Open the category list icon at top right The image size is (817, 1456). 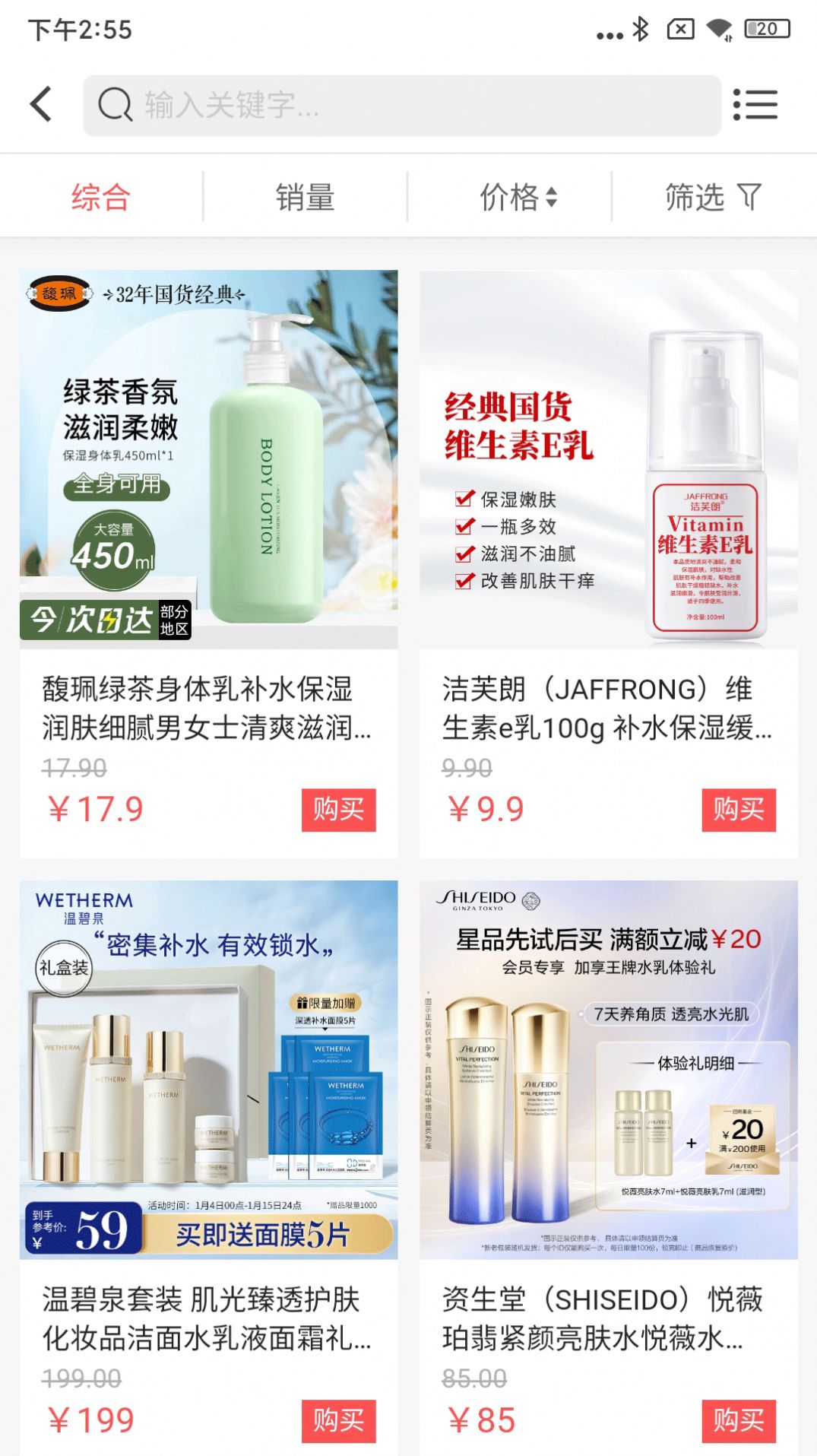pos(756,103)
